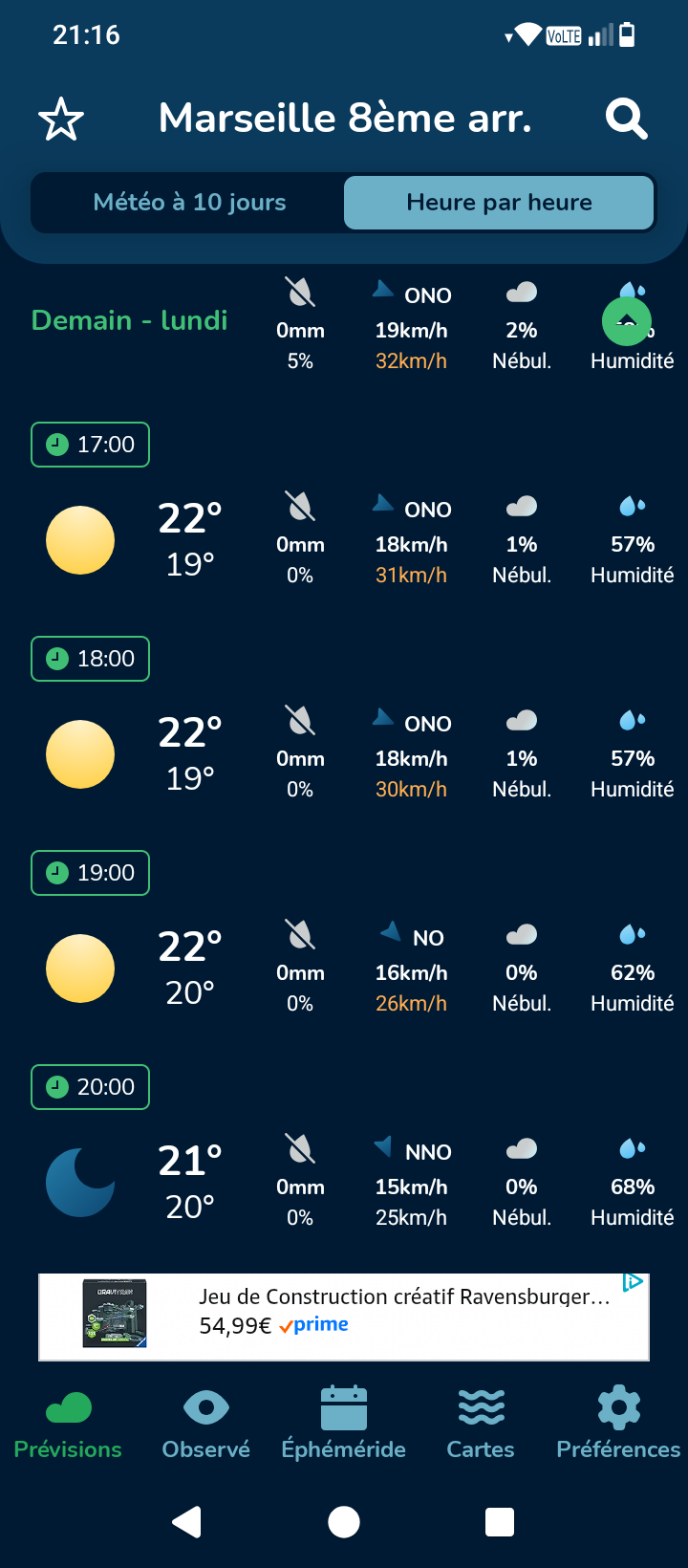Add Marseille 8ème arr. to favorites

point(61,120)
